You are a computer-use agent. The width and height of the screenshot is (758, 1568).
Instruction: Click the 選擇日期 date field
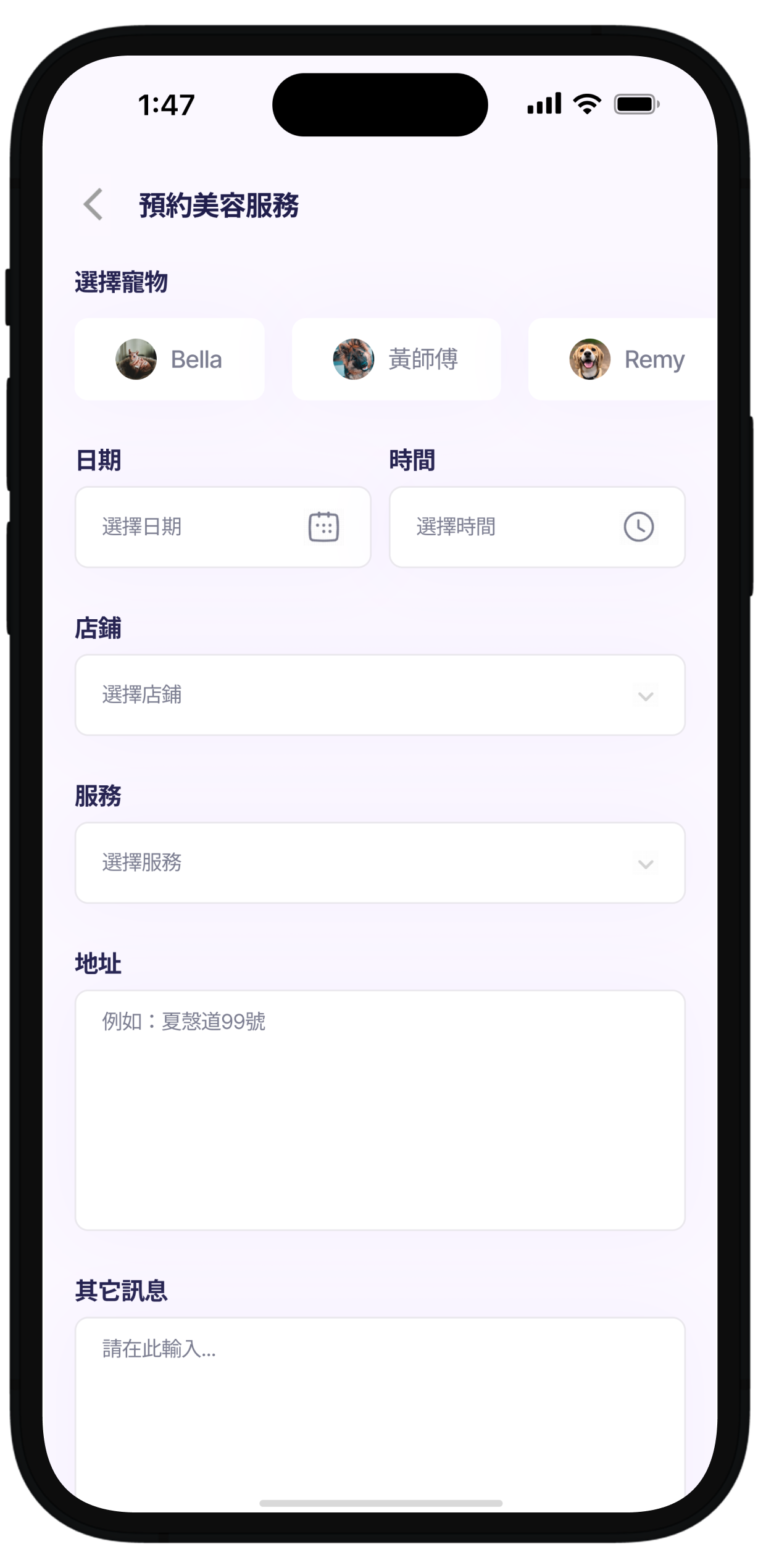click(x=185, y=527)
